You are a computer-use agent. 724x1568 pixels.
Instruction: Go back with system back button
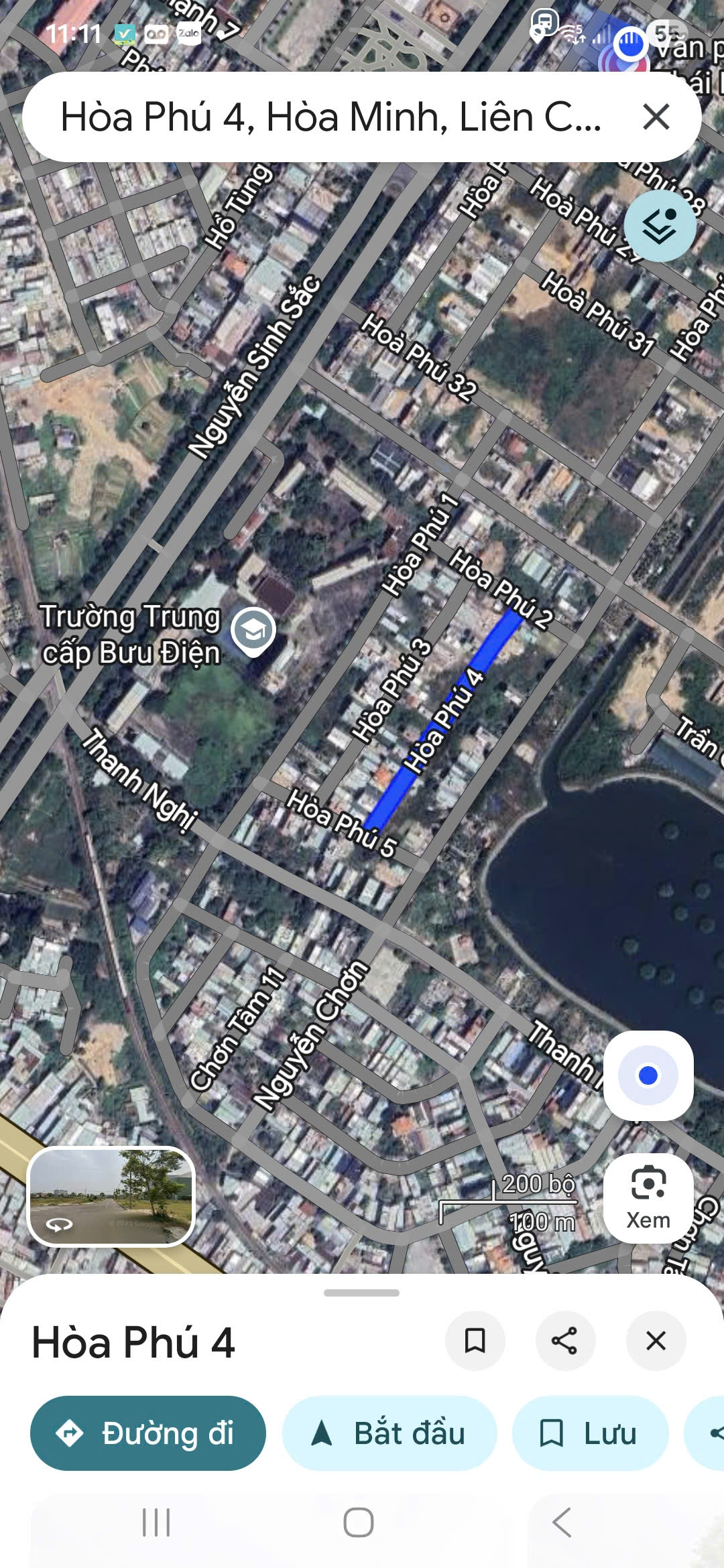pyautogui.click(x=562, y=1522)
